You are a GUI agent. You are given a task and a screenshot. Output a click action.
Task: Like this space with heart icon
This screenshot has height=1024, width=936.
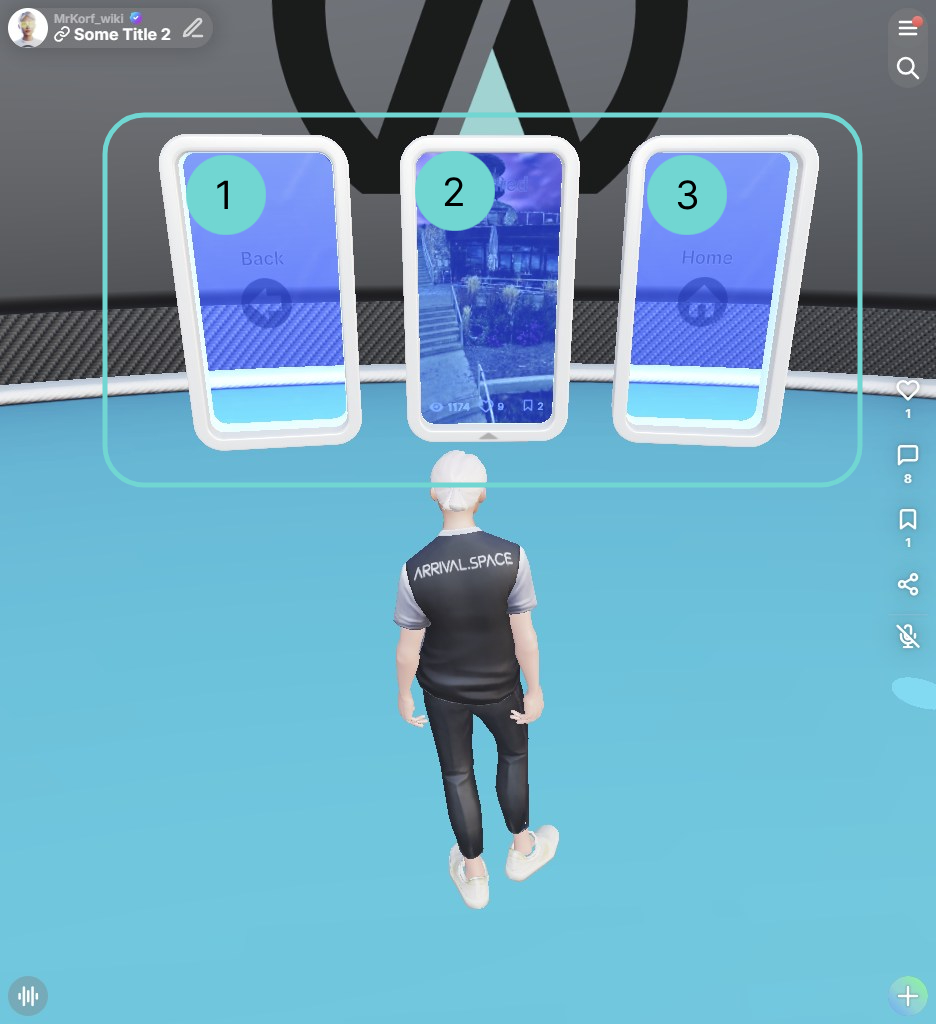907,390
